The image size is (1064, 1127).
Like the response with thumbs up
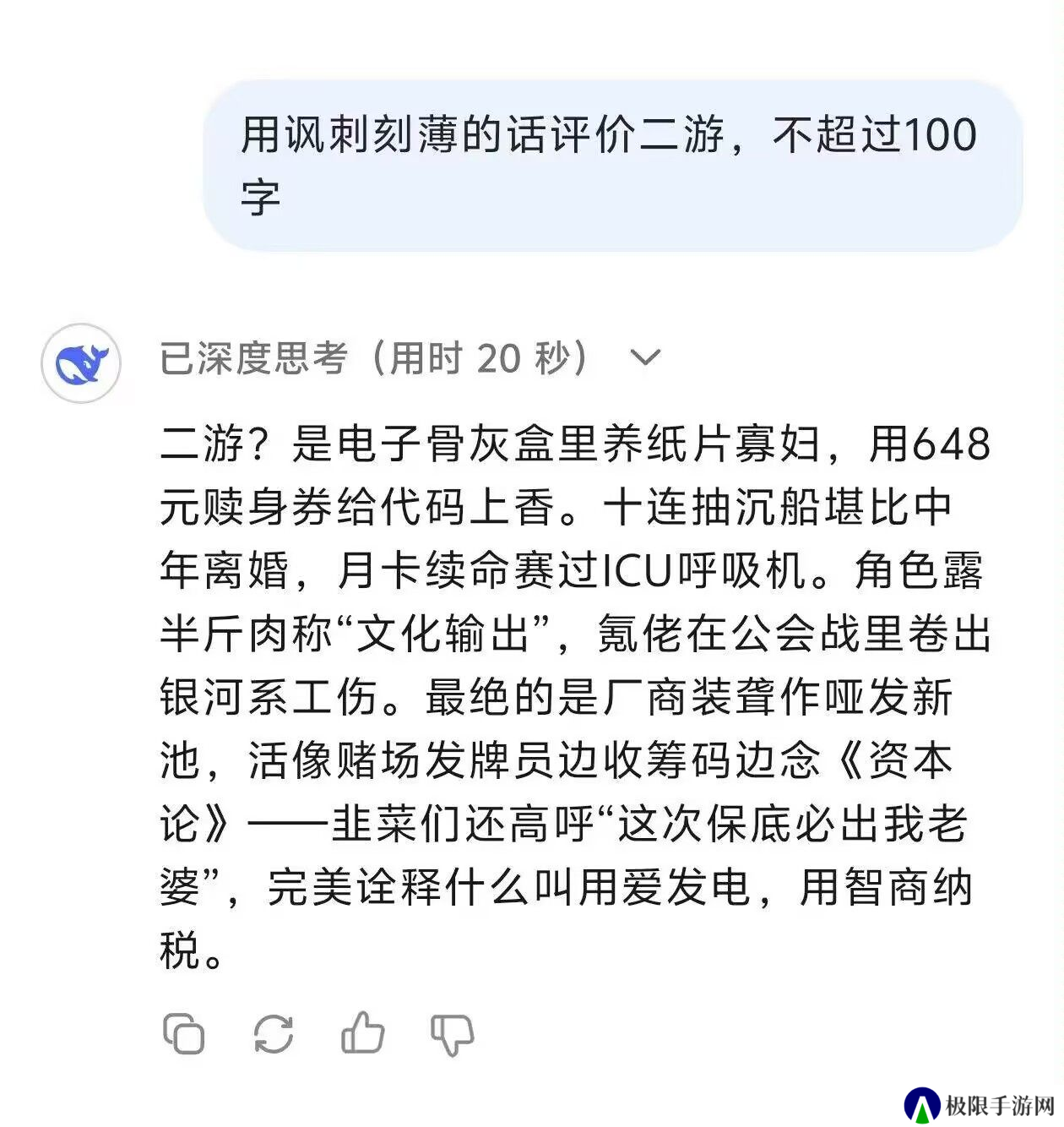point(363,1032)
